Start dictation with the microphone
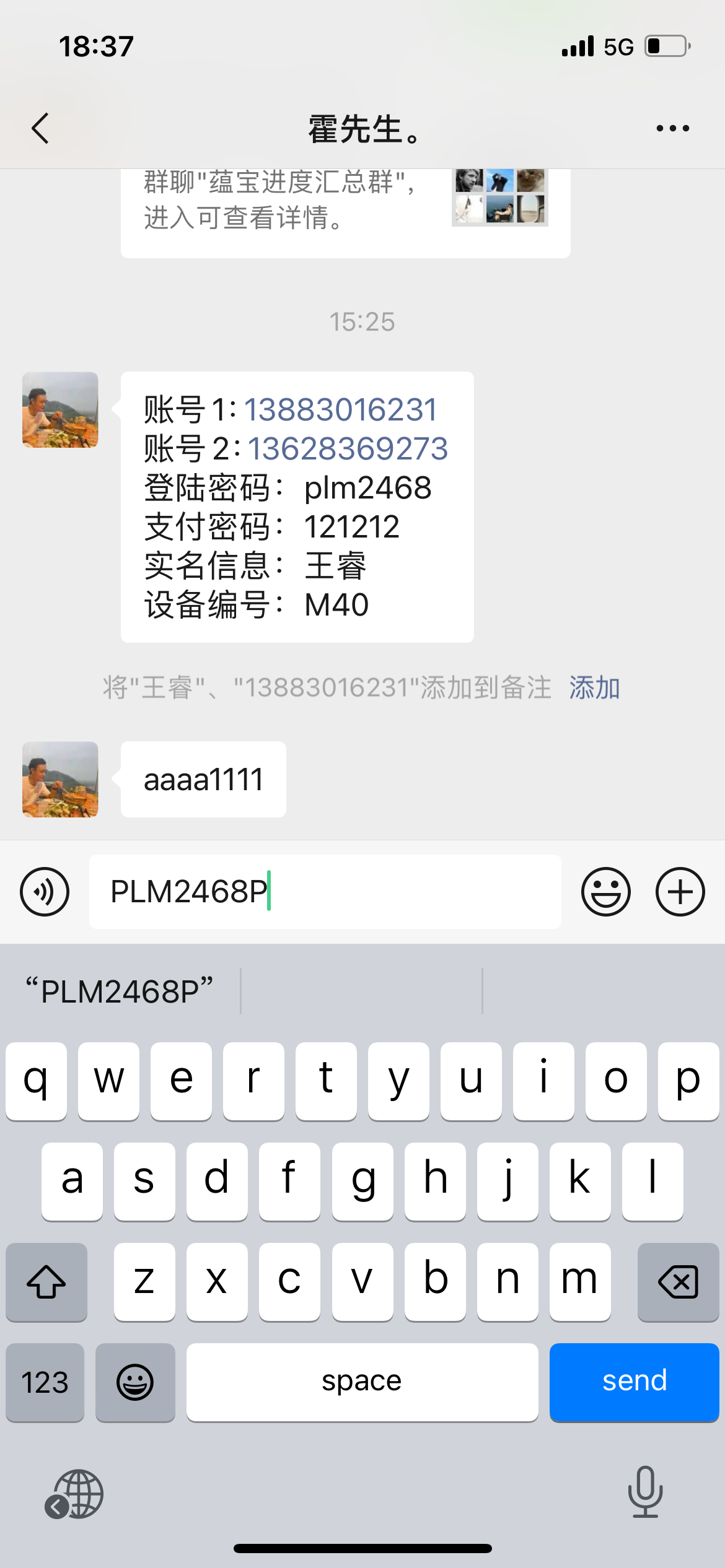 pos(645,1492)
